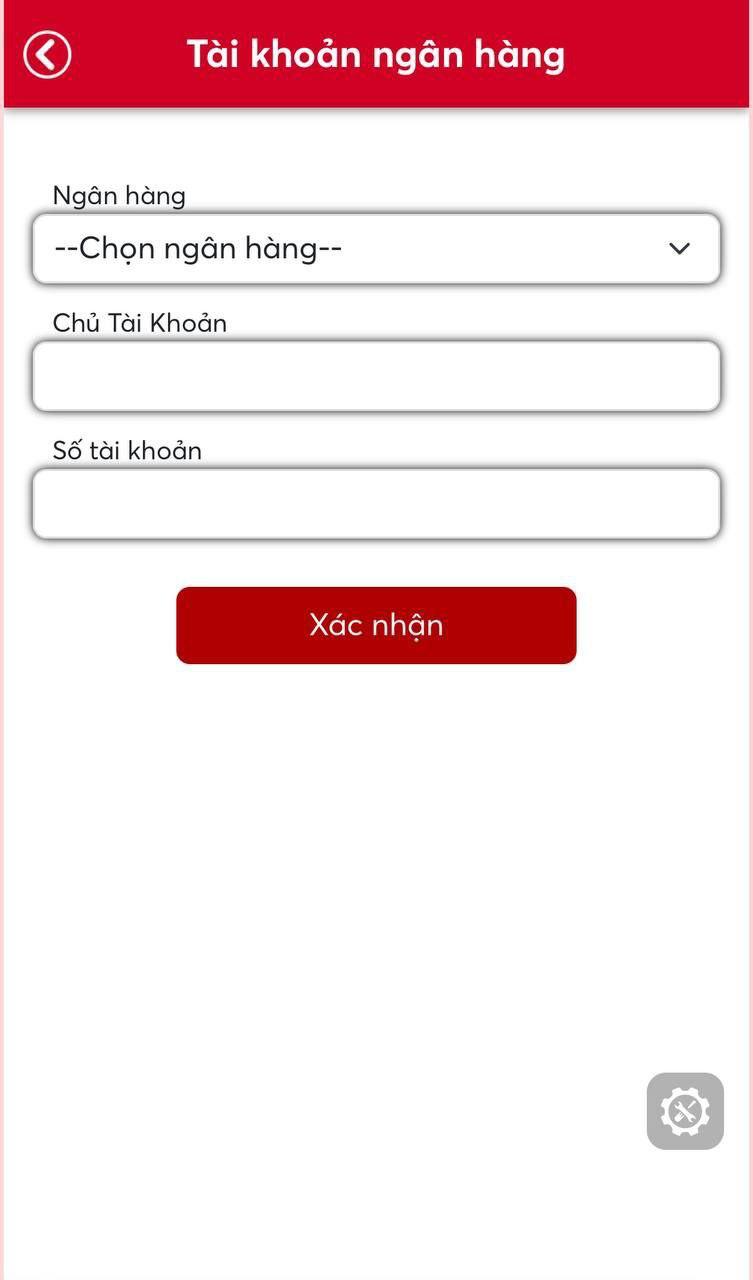Open the --Chọn ngân hàng-- dropdown

(376, 247)
